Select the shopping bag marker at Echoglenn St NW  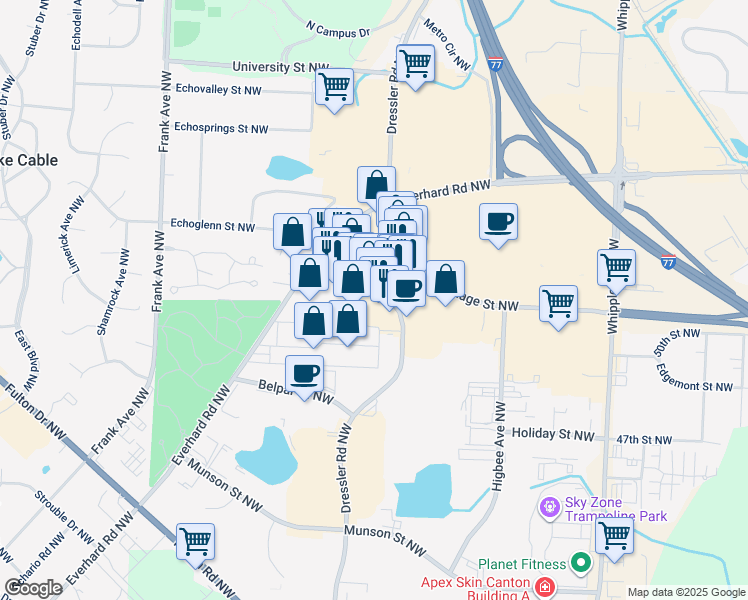[x=292, y=236]
